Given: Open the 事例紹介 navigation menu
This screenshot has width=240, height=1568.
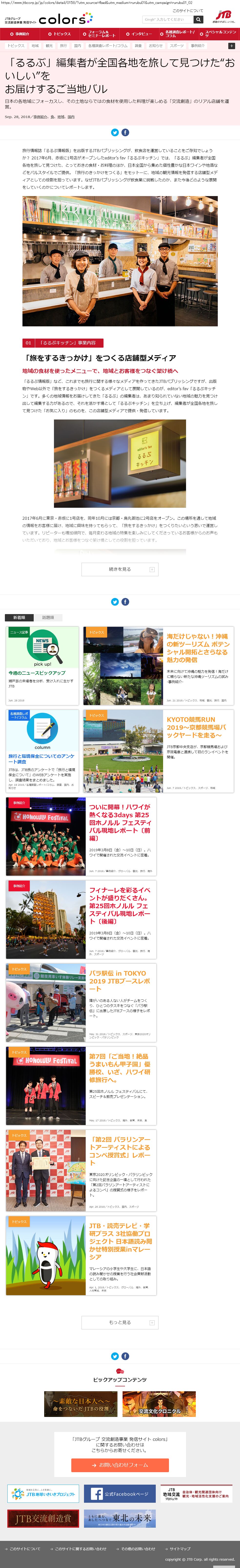Looking at the screenshot, I should click(x=20, y=34).
